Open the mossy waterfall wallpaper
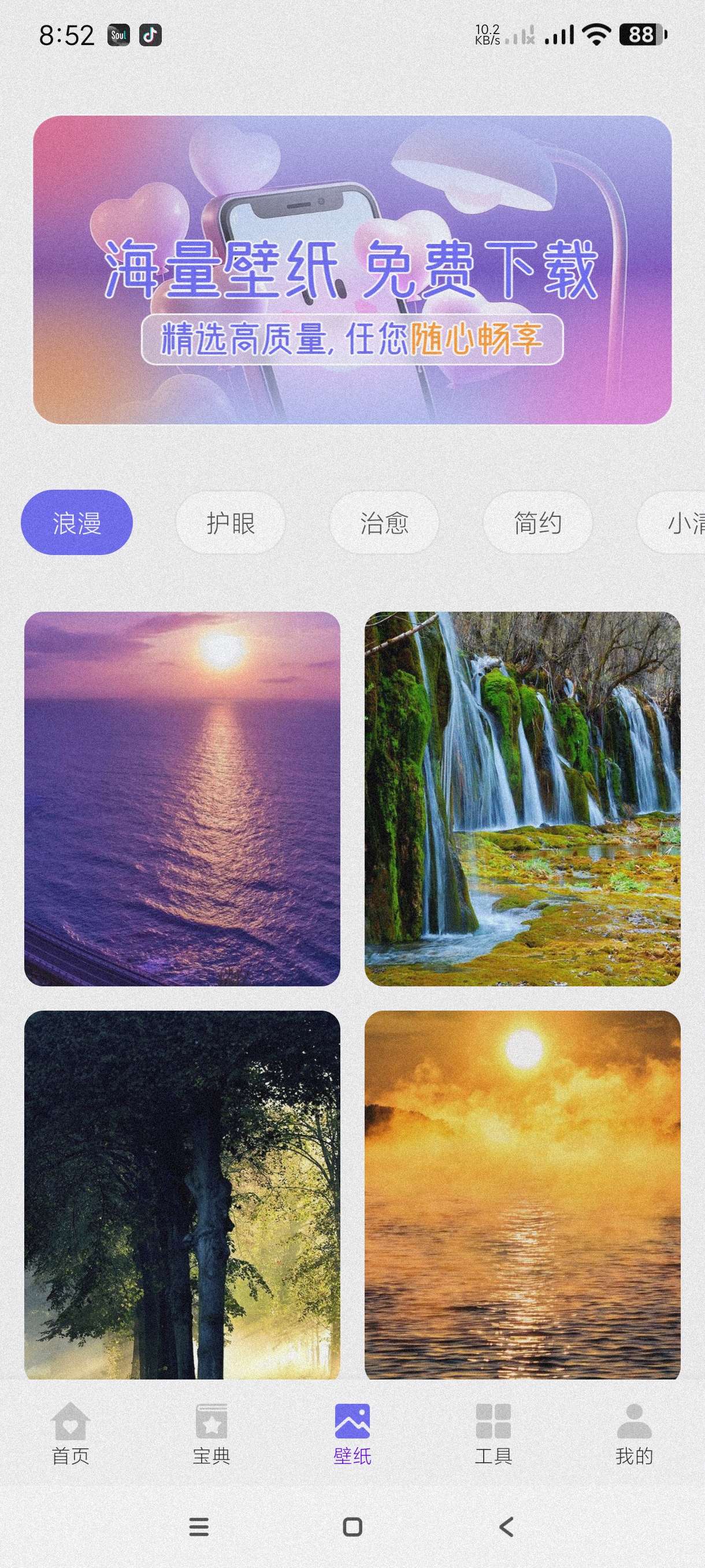The image size is (705, 1568). [522, 798]
